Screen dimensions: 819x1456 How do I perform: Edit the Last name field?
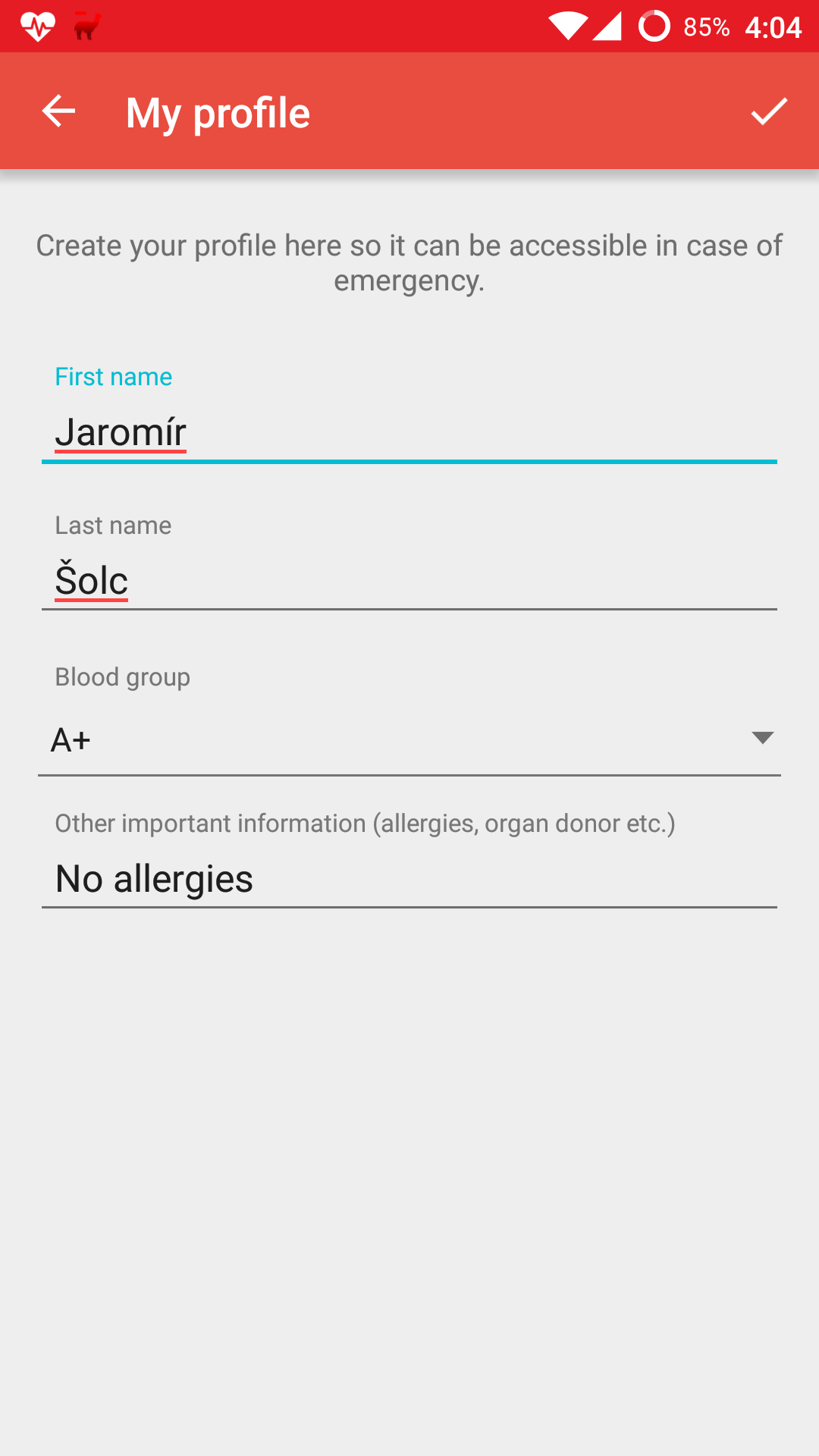tap(409, 582)
